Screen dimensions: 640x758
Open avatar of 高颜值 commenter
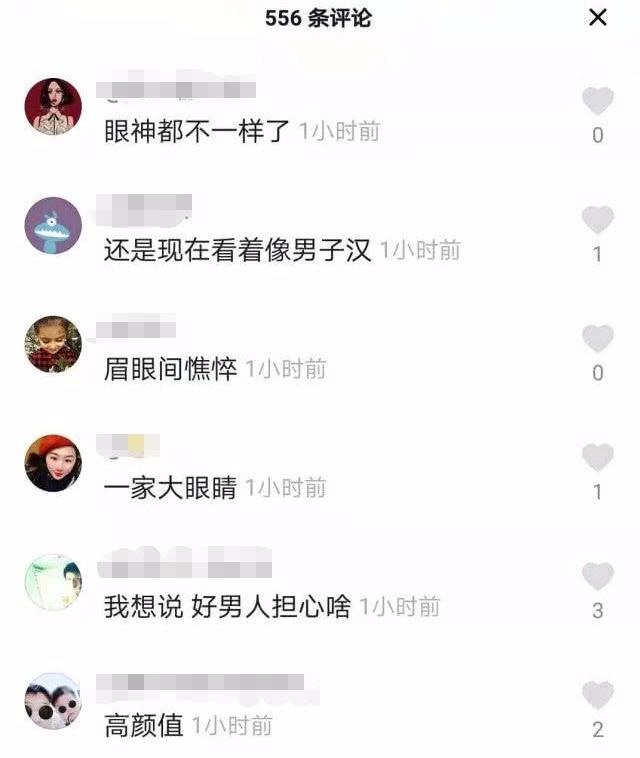point(52,700)
